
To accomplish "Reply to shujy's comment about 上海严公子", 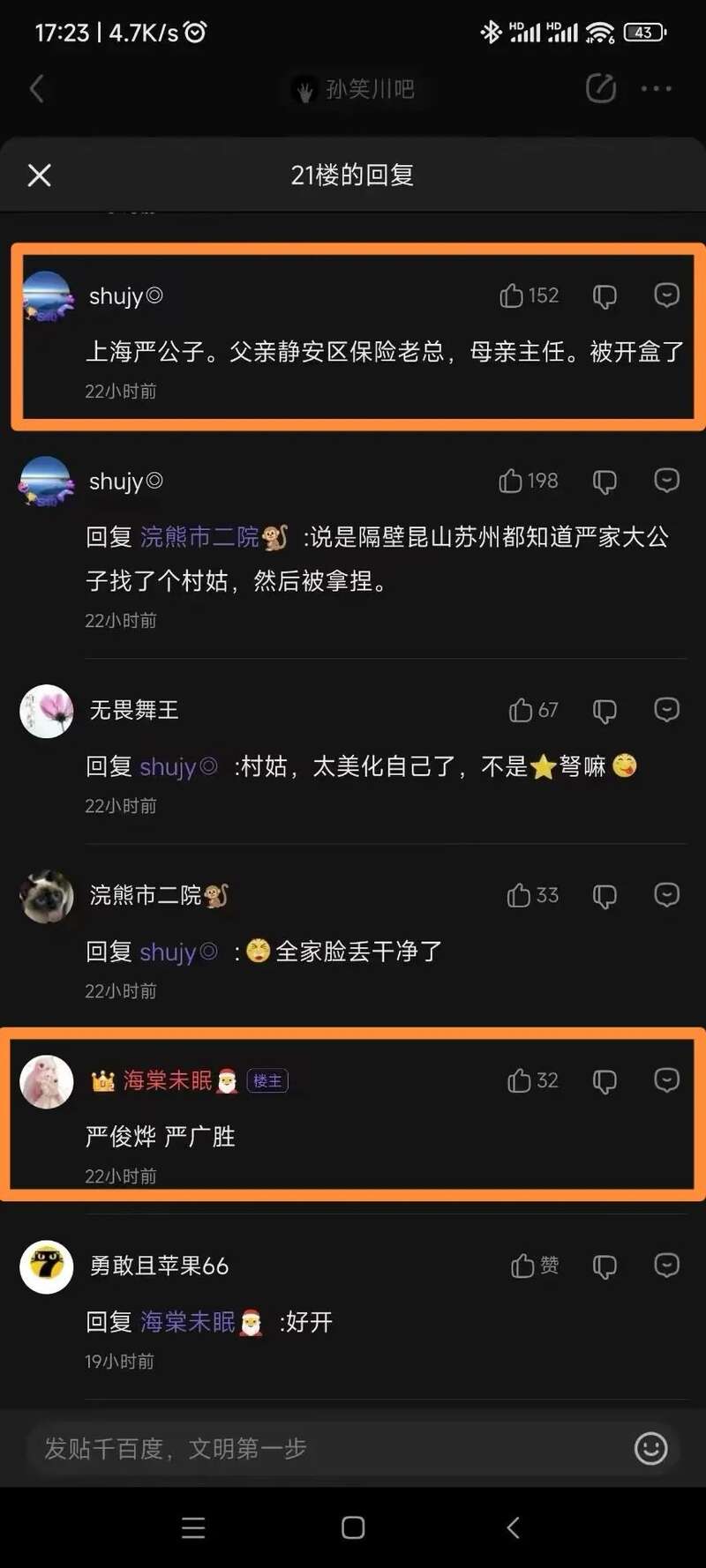I will click(666, 295).
